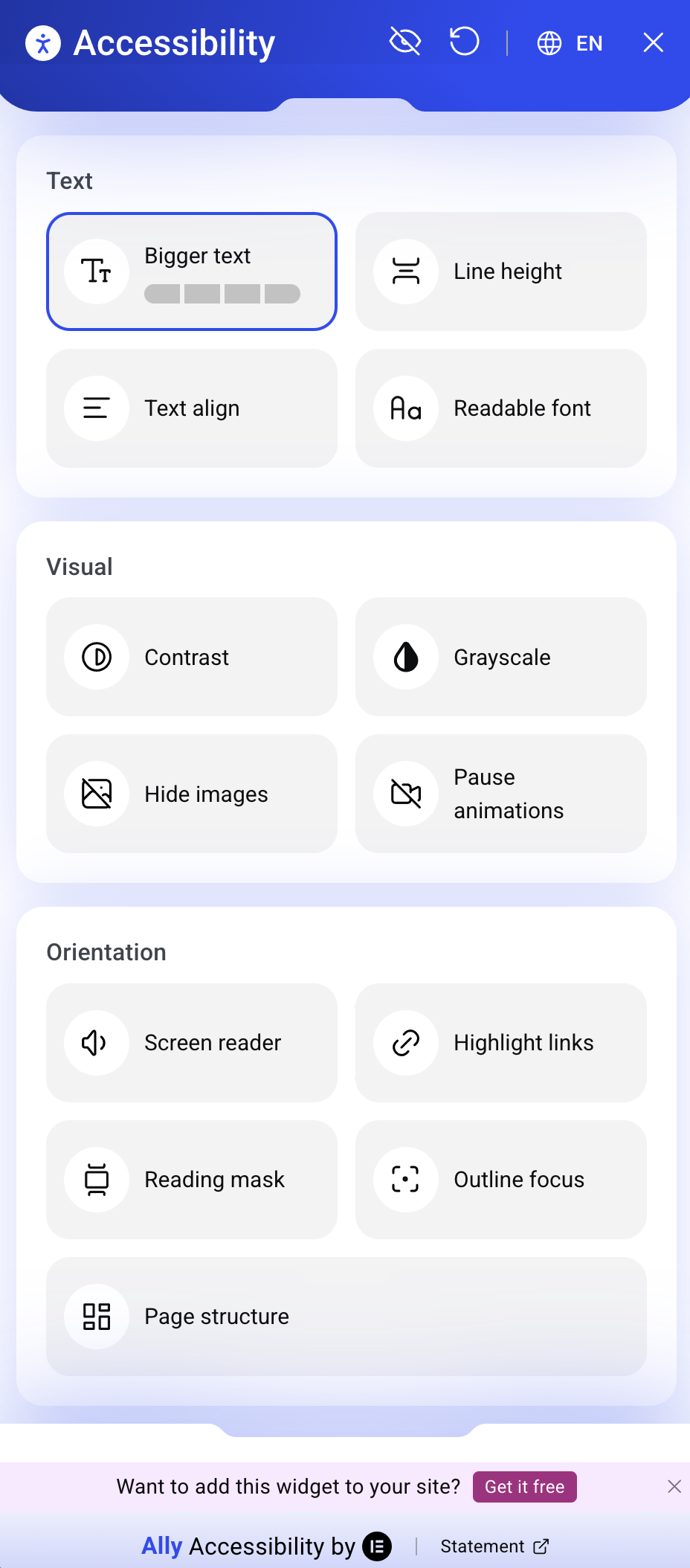Viewport: 690px width, 1568px height.
Task: Enable Pause animations
Action: click(500, 794)
